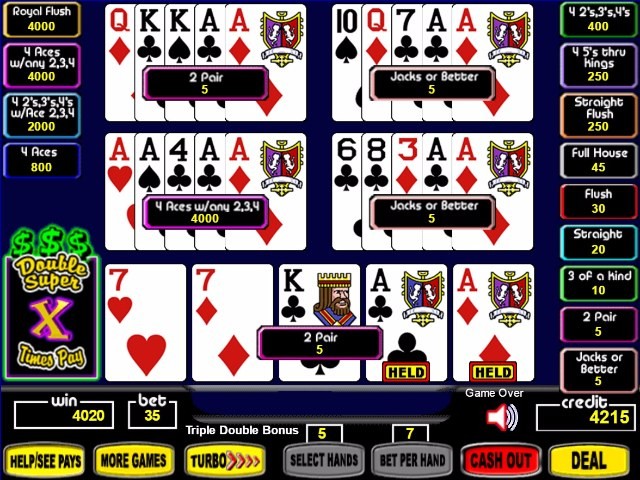Unhold the ace of diamonds card
This screenshot has height=480, width=640.
point(492,322)
